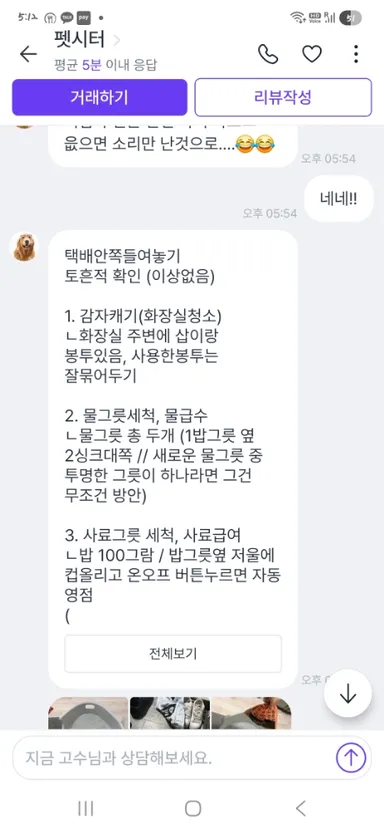Image resolution: width=384 pixels, height=833 pixels.
Task: Expand the message with 전체보기
Action: [173, 653]
